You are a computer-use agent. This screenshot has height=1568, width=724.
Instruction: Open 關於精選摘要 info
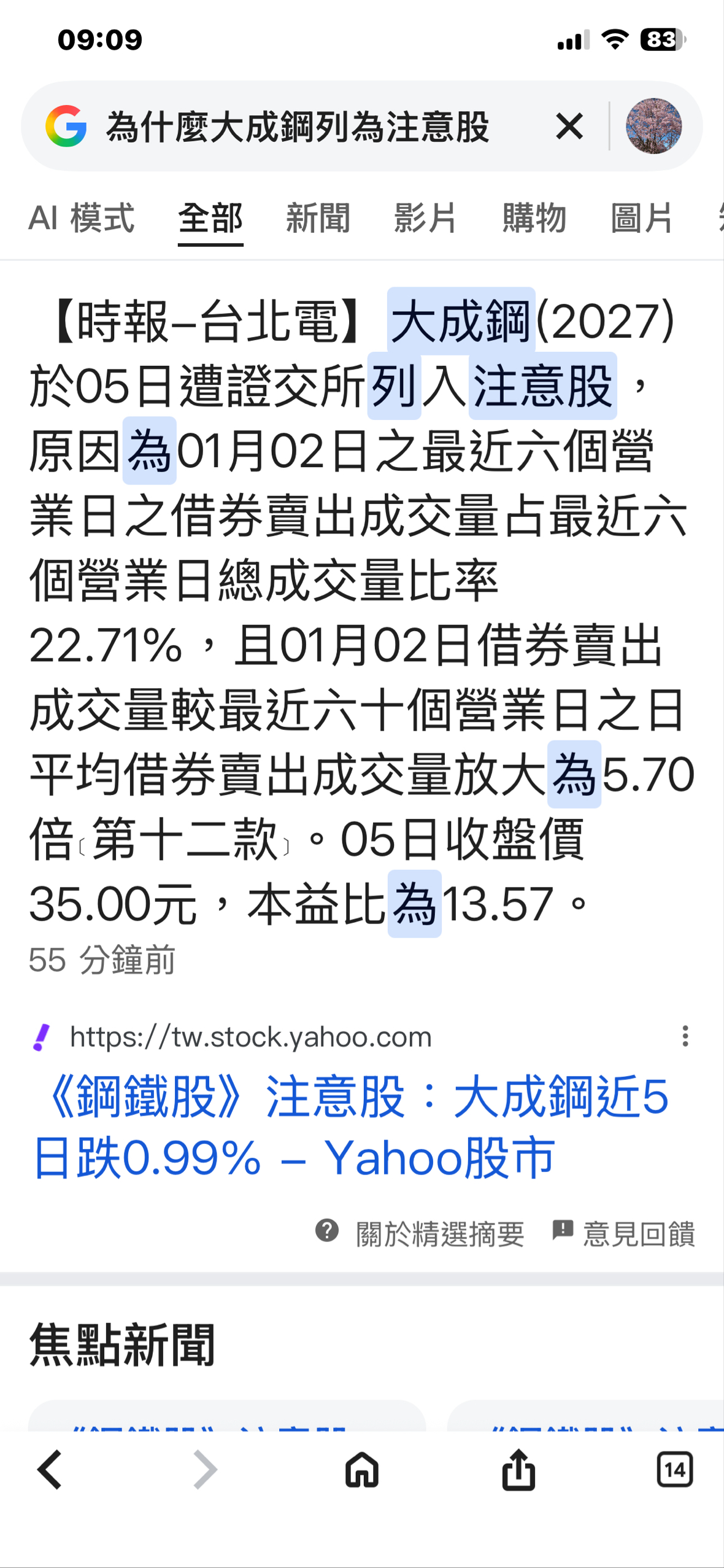[x=420, y=1233]
